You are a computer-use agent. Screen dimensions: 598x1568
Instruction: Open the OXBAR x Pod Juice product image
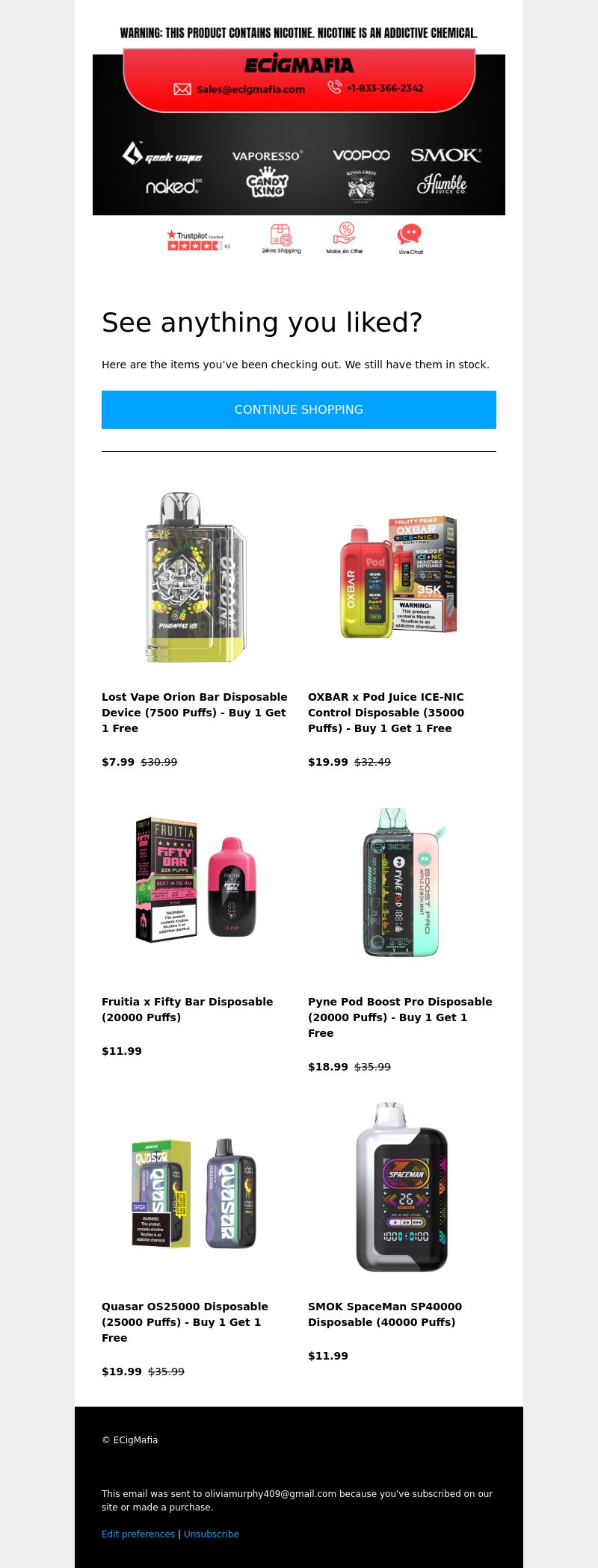[401, 577]
